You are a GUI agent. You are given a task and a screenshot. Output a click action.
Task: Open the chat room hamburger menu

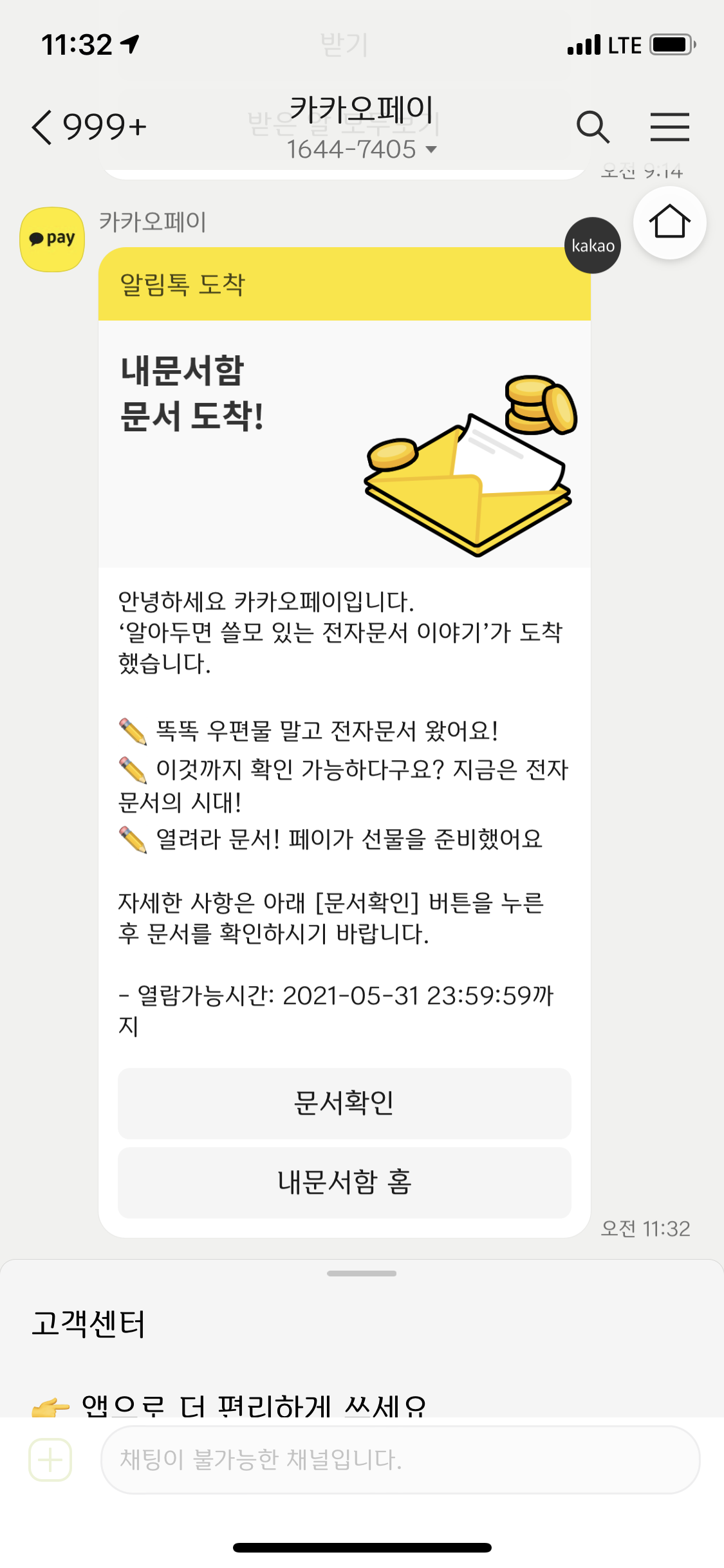[669, 127]
